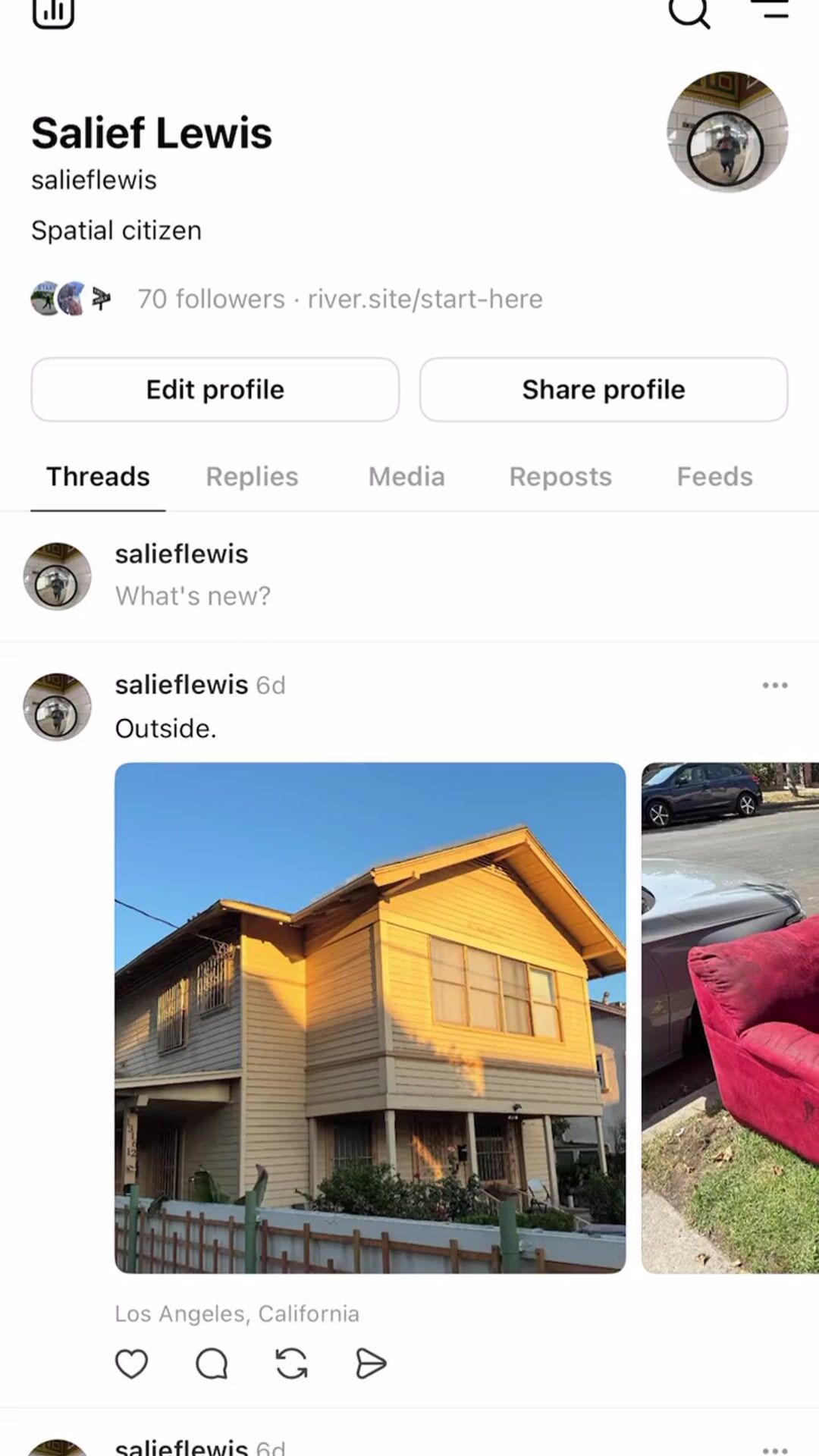
Task: Open the insights chart icon
Action: pos(54,11)
